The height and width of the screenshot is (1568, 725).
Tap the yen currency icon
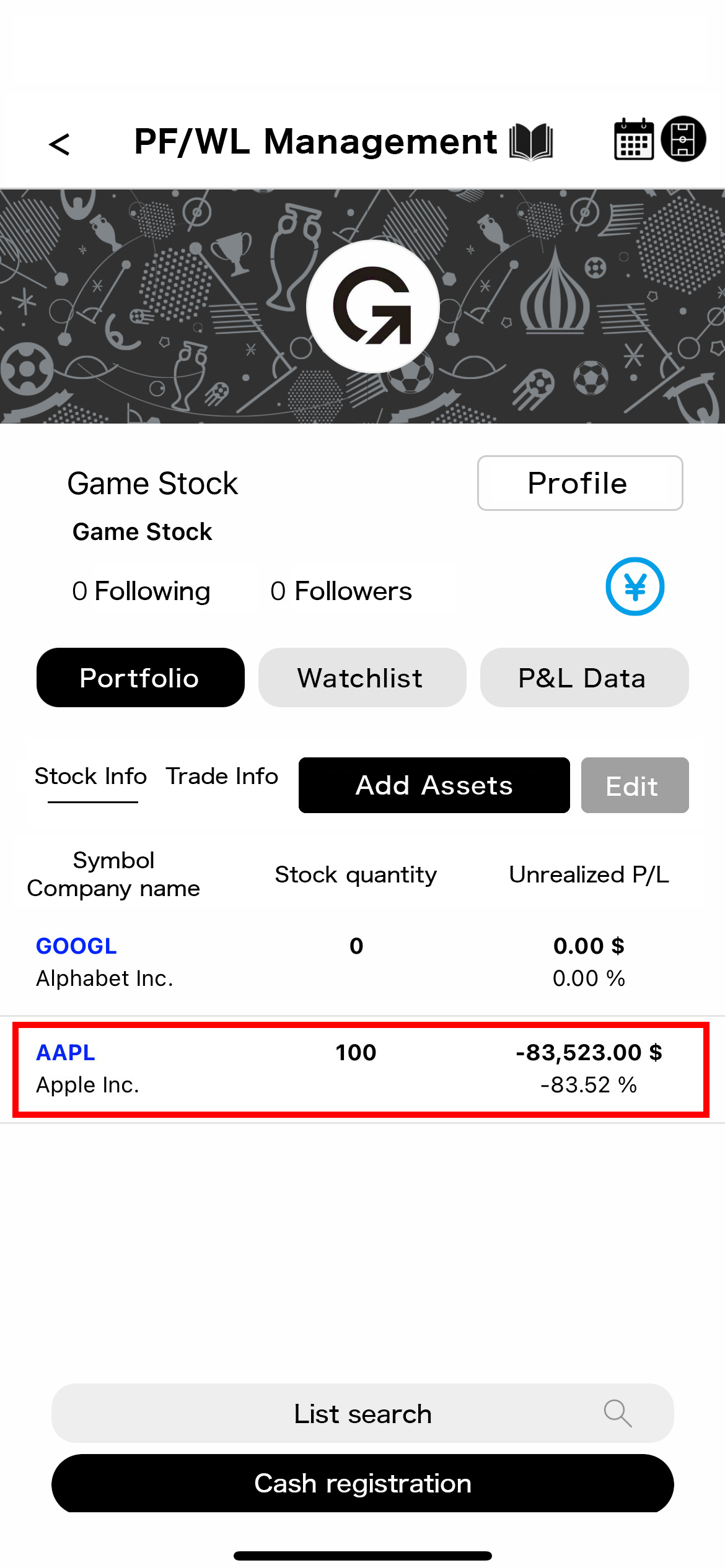635,586
